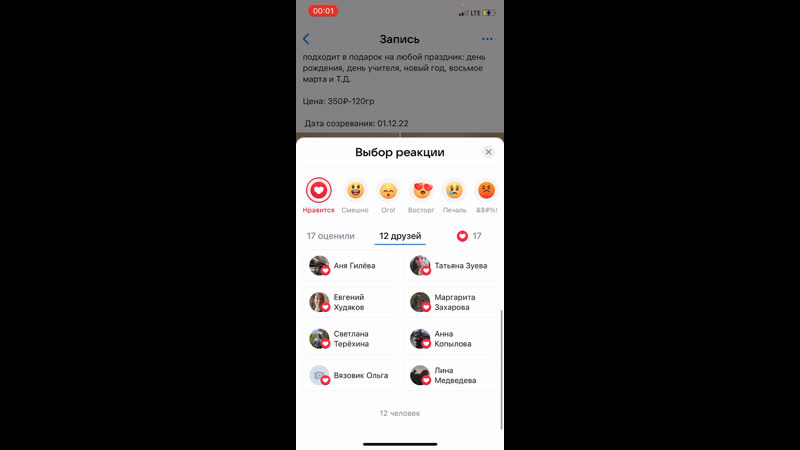
Task: Switch to the 17 оценили tab
Action: (x=330, y=236)
